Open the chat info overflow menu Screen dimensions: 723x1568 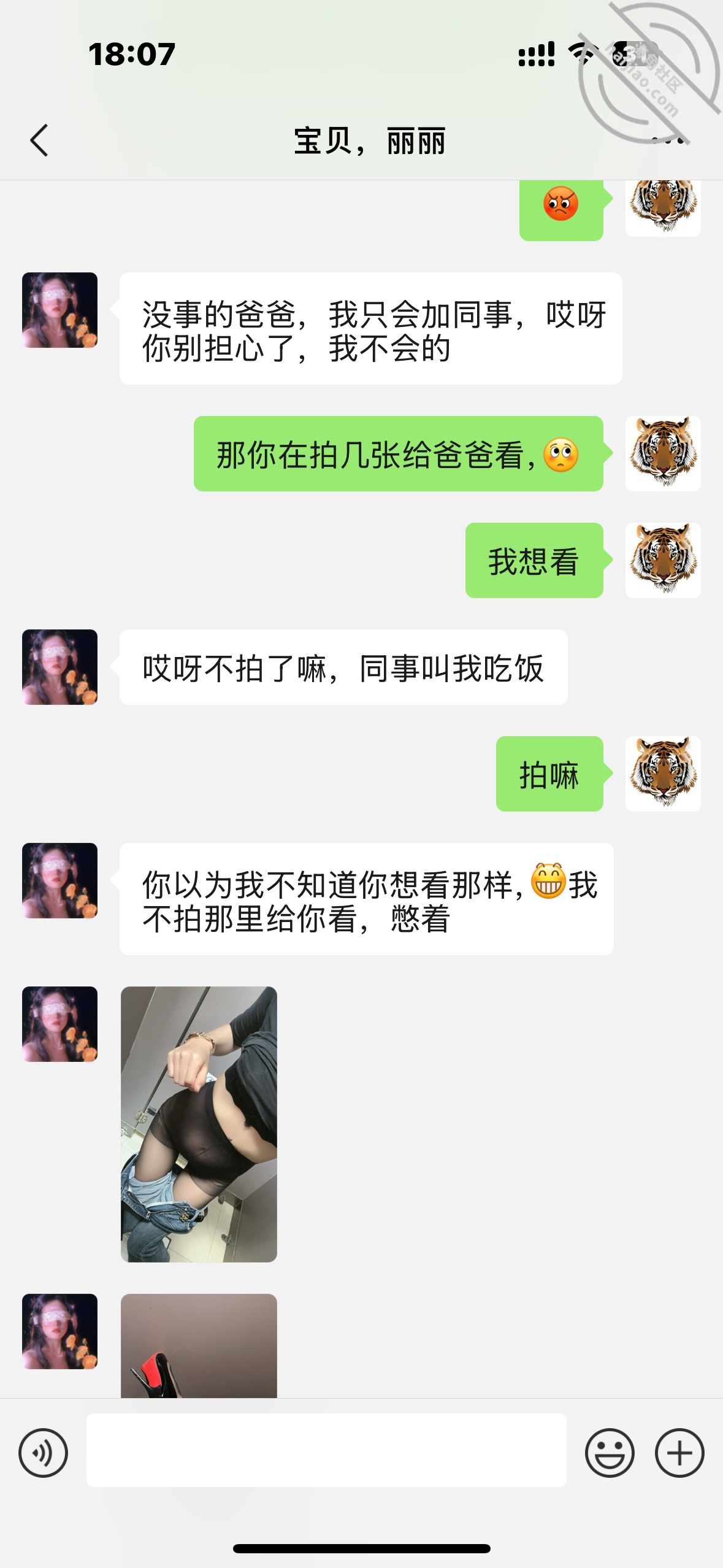pyautogui.click(x=667, y=140)
